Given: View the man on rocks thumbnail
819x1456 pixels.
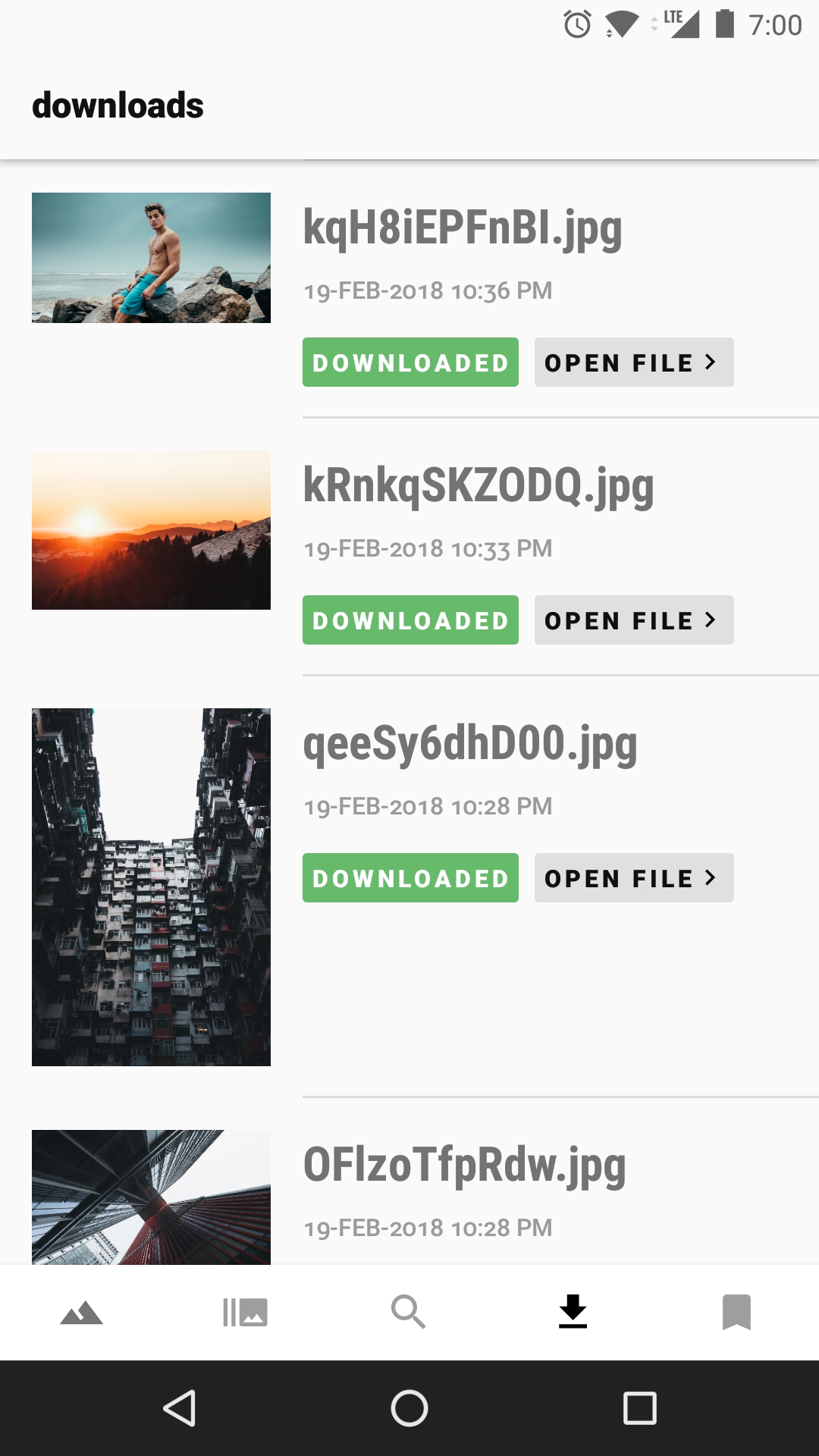Looking at the screenshot, I should 151,258.
